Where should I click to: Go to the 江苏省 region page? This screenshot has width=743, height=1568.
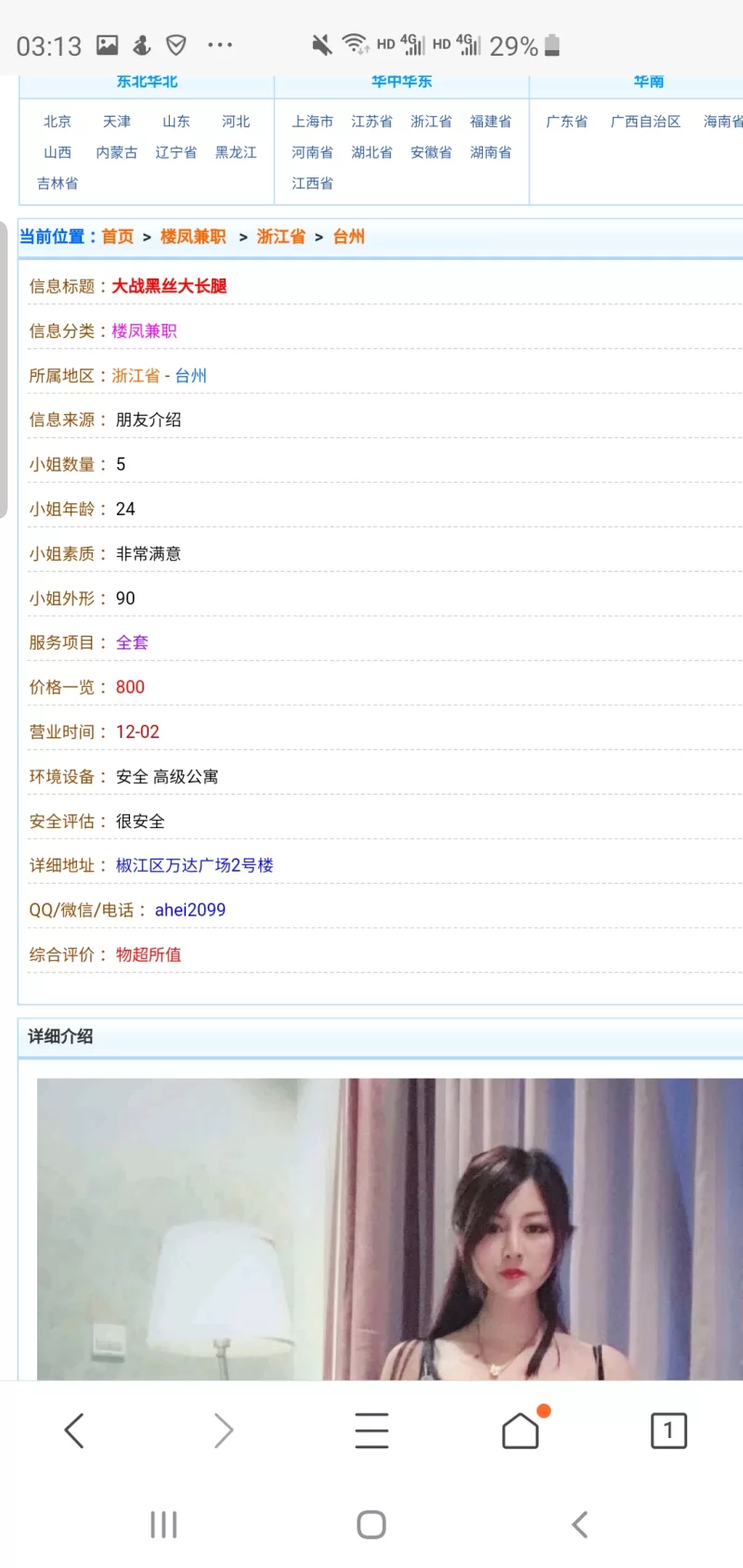click(x=371, y=122)
